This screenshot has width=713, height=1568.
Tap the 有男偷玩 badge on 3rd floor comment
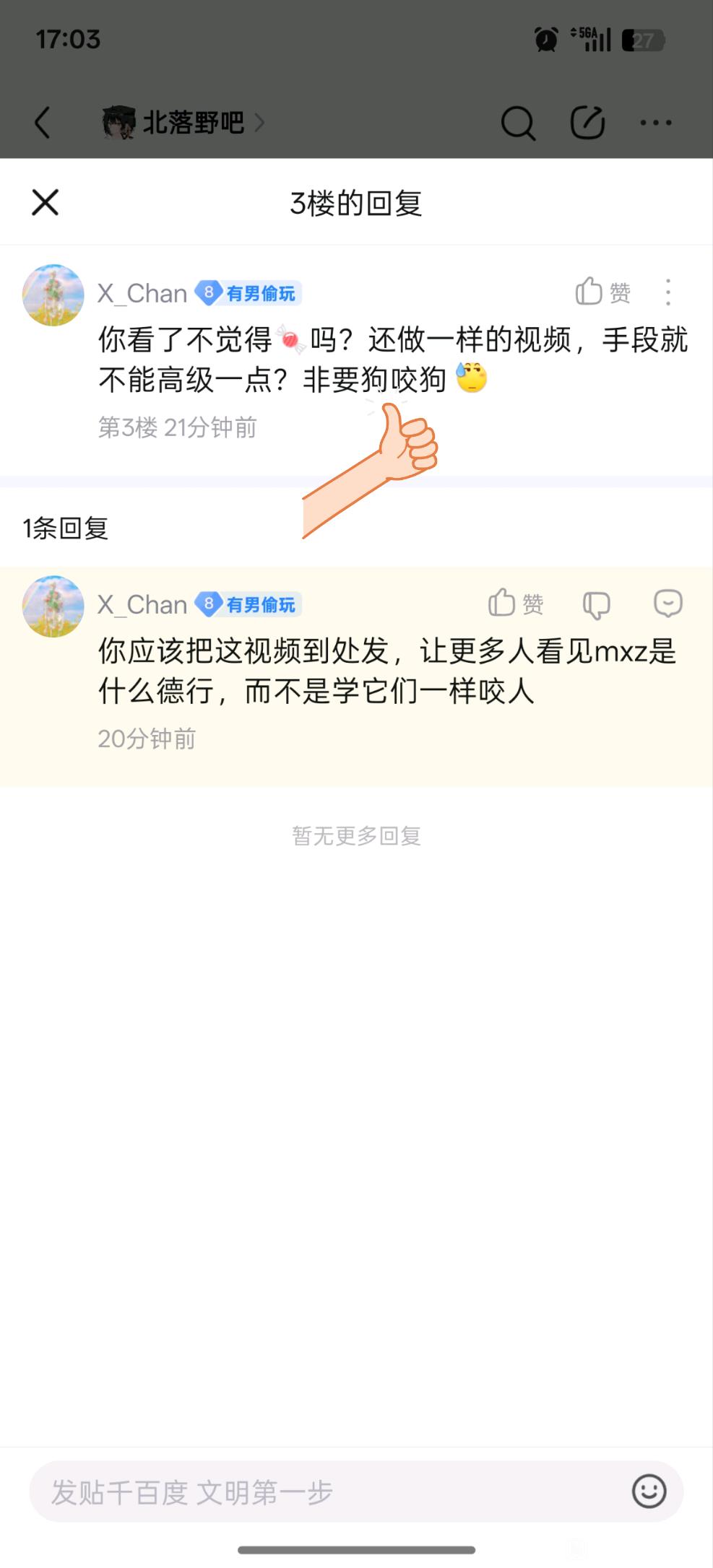tap(249, 293)
